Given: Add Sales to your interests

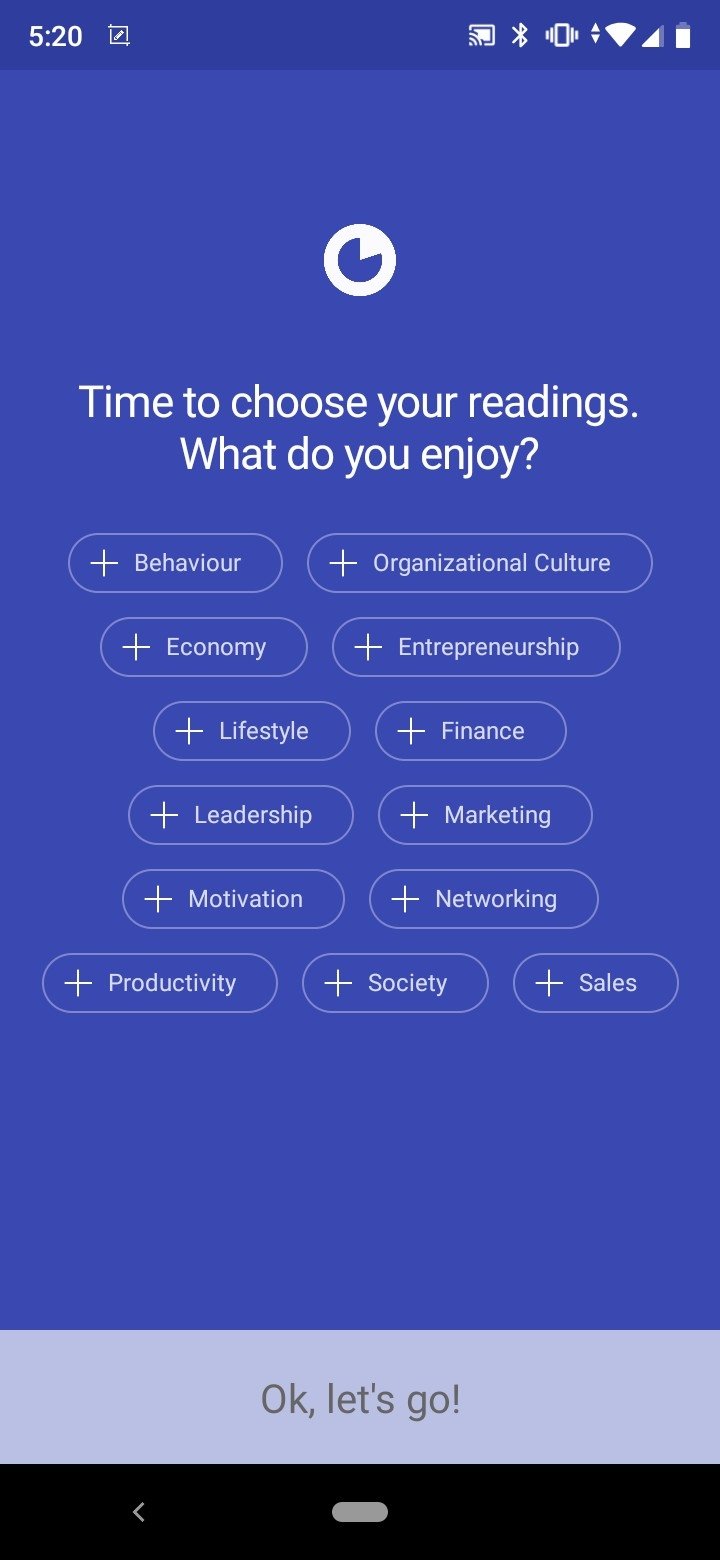Looking at the screenshot, I should [596, 983].
